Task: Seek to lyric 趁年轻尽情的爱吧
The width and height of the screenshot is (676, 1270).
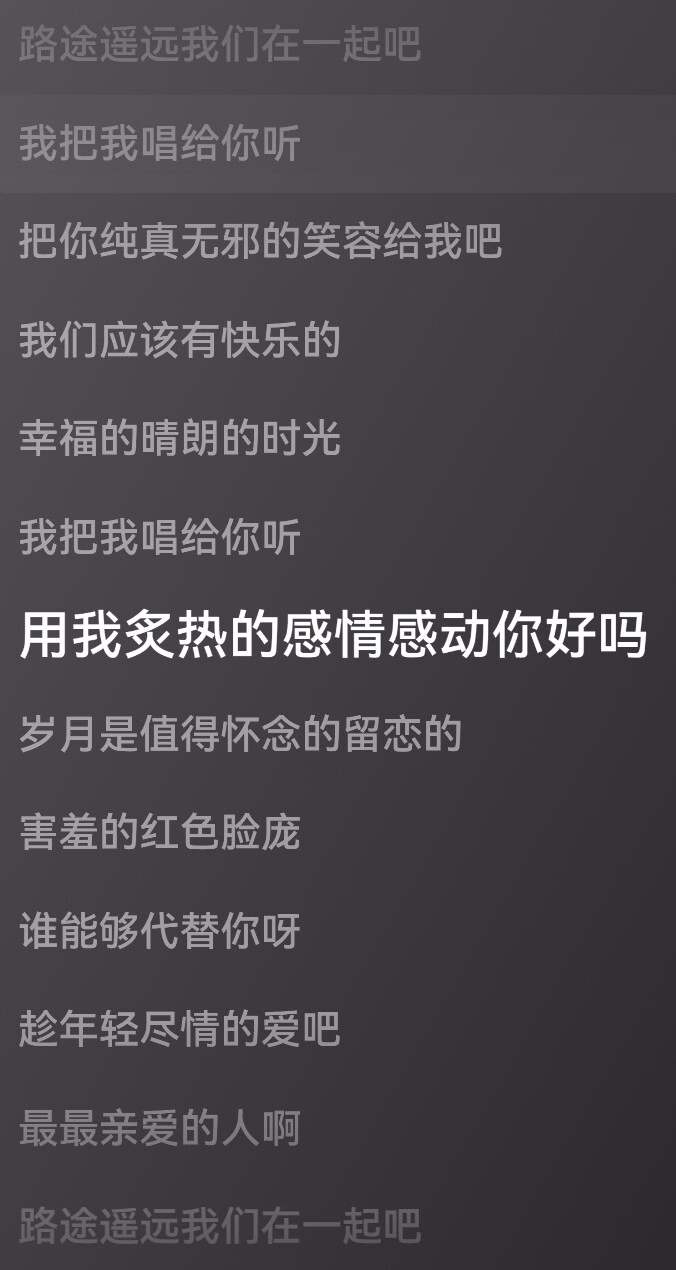Action: click(x=180, y=1029)
